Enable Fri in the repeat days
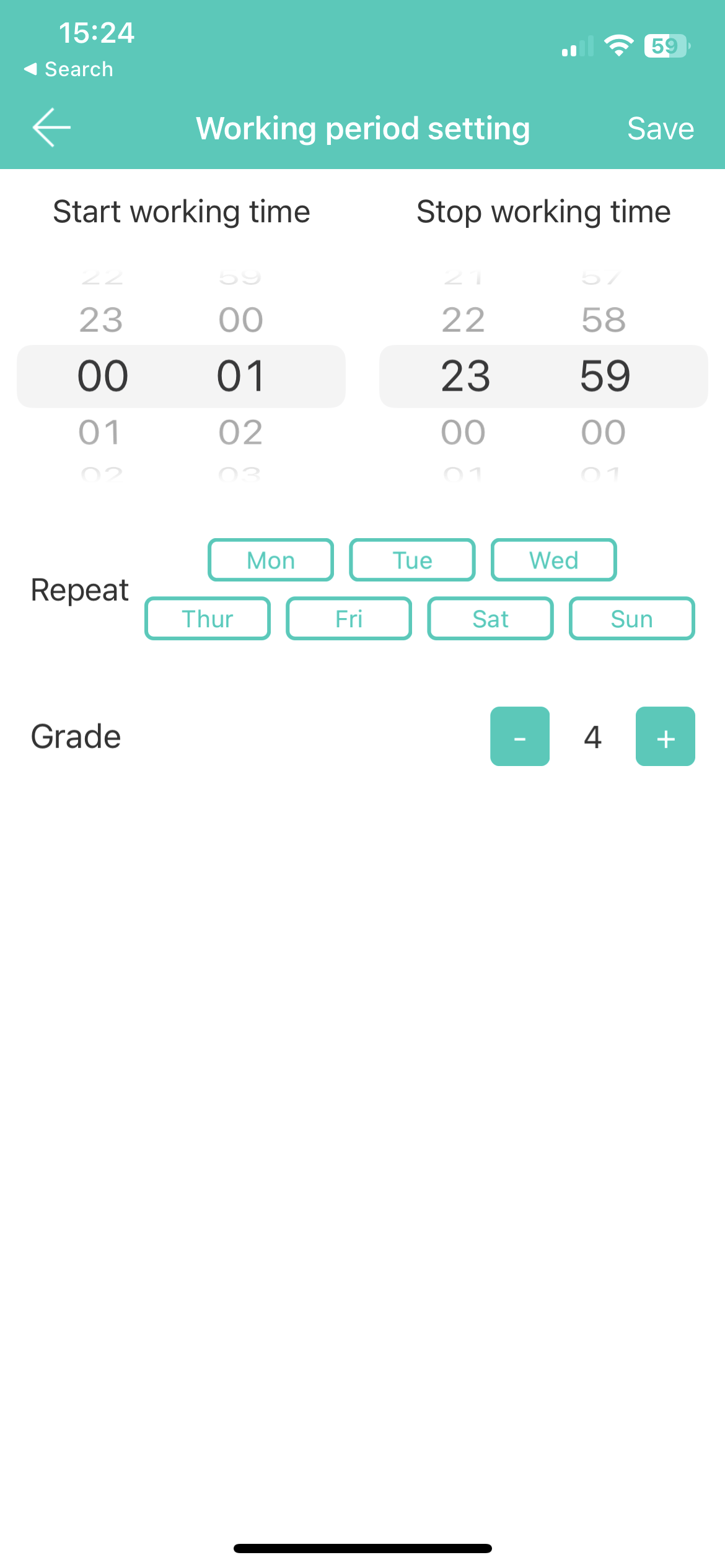 point(349,618)
